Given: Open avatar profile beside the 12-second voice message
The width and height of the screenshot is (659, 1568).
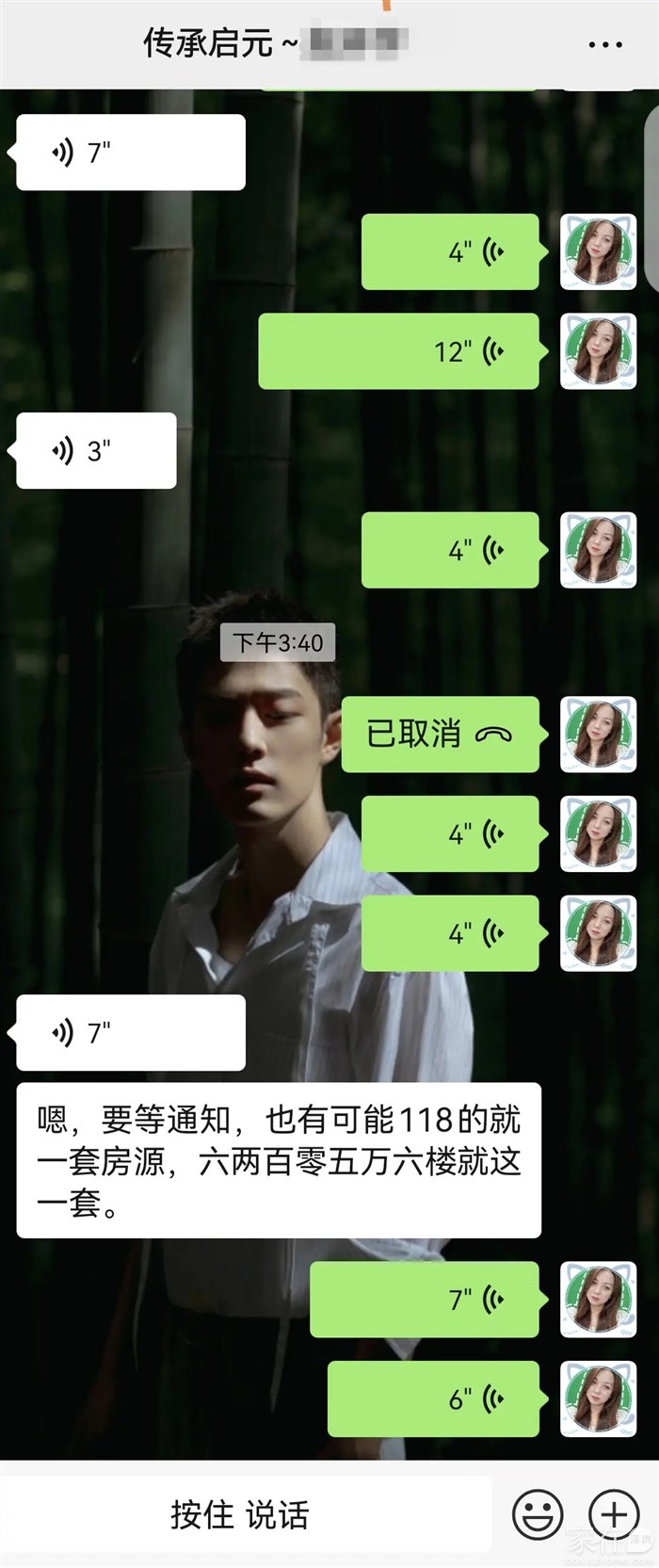Looking at the screenshot, I should coord(599,351).
